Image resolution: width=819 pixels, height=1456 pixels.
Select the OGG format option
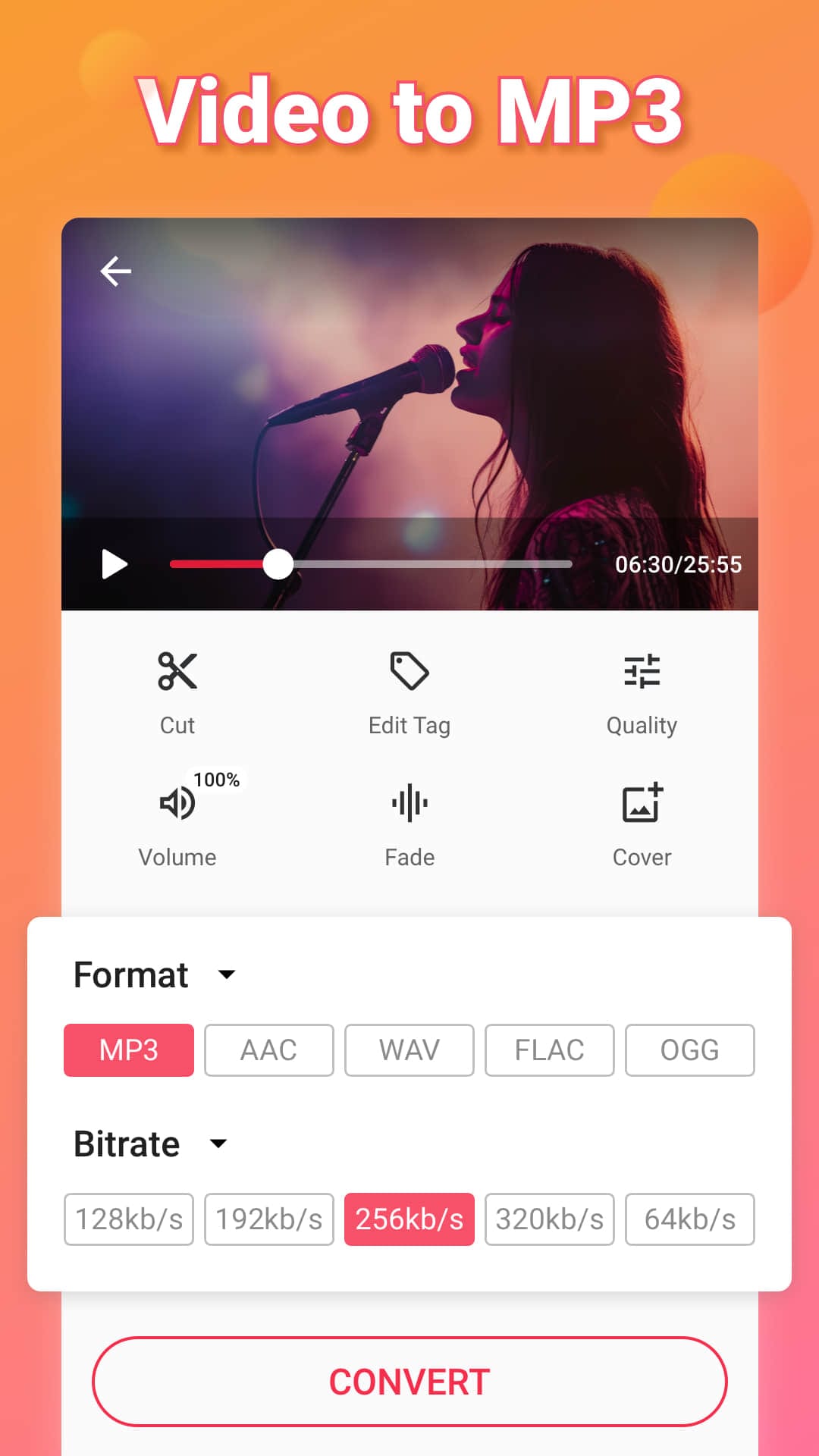[x=689, y=1050]
